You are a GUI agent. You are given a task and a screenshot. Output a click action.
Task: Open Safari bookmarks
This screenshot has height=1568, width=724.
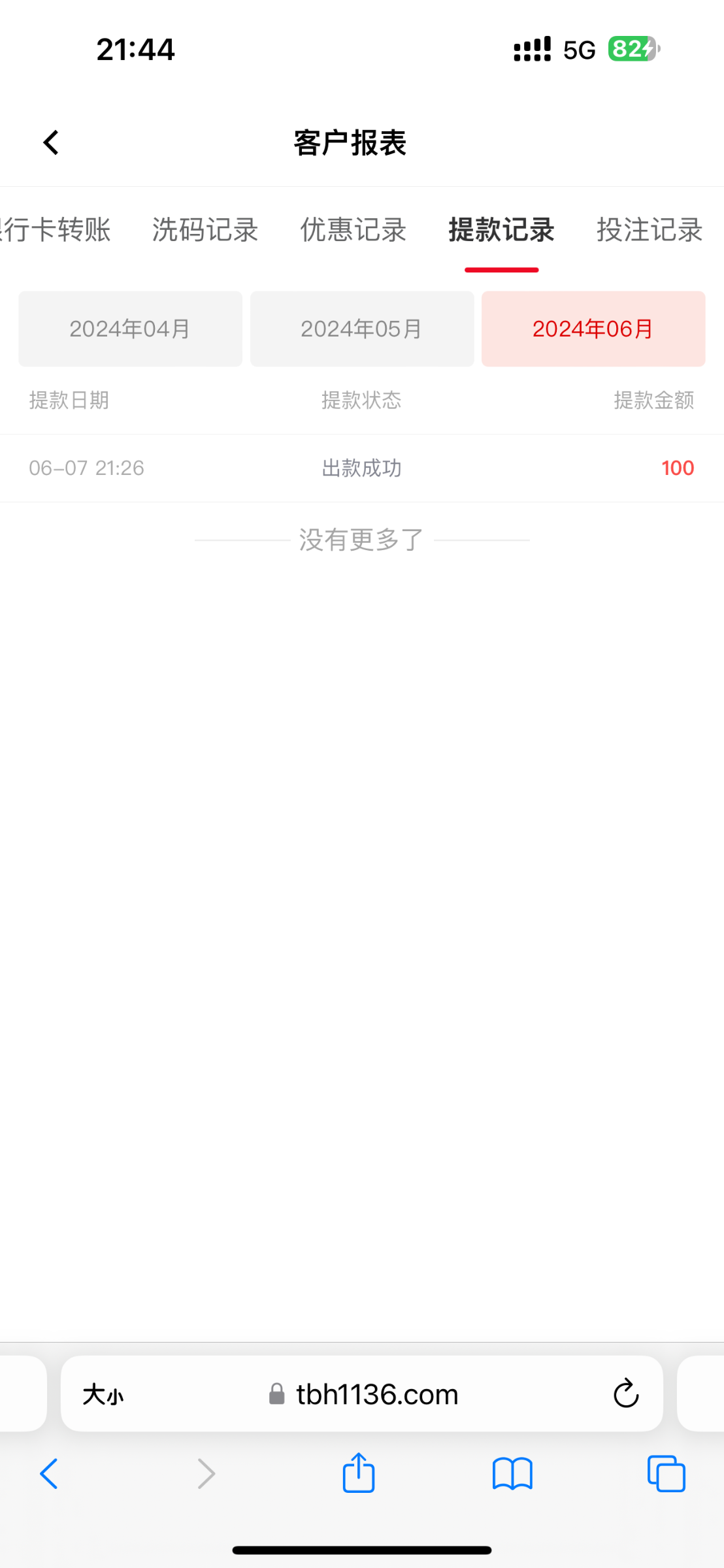click(x=513, y=1474)
